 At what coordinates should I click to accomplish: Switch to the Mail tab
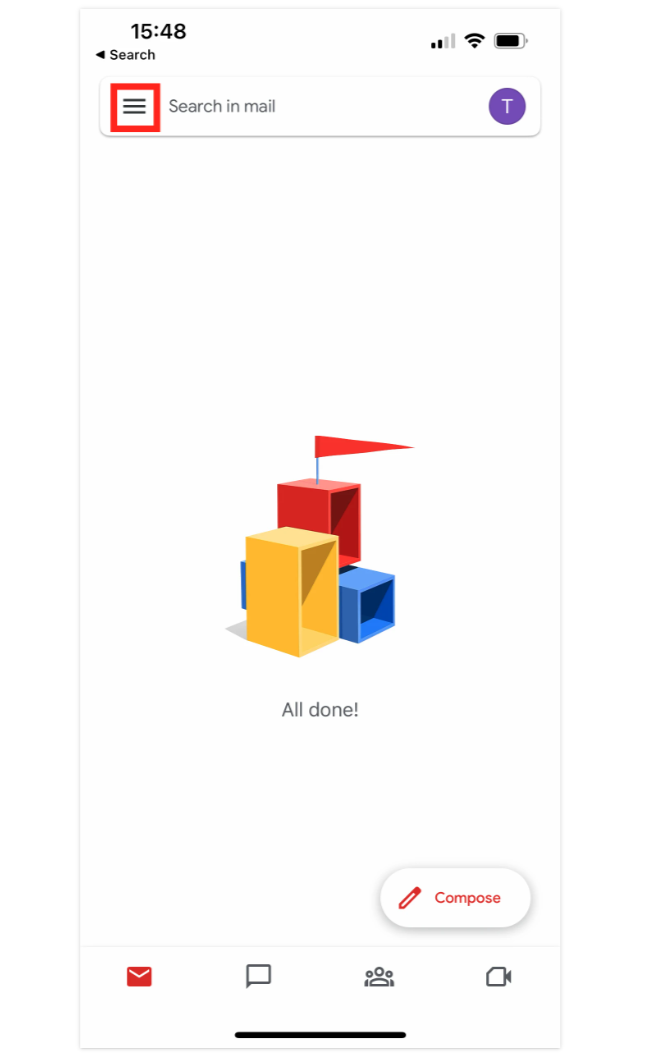pos(139,977)
